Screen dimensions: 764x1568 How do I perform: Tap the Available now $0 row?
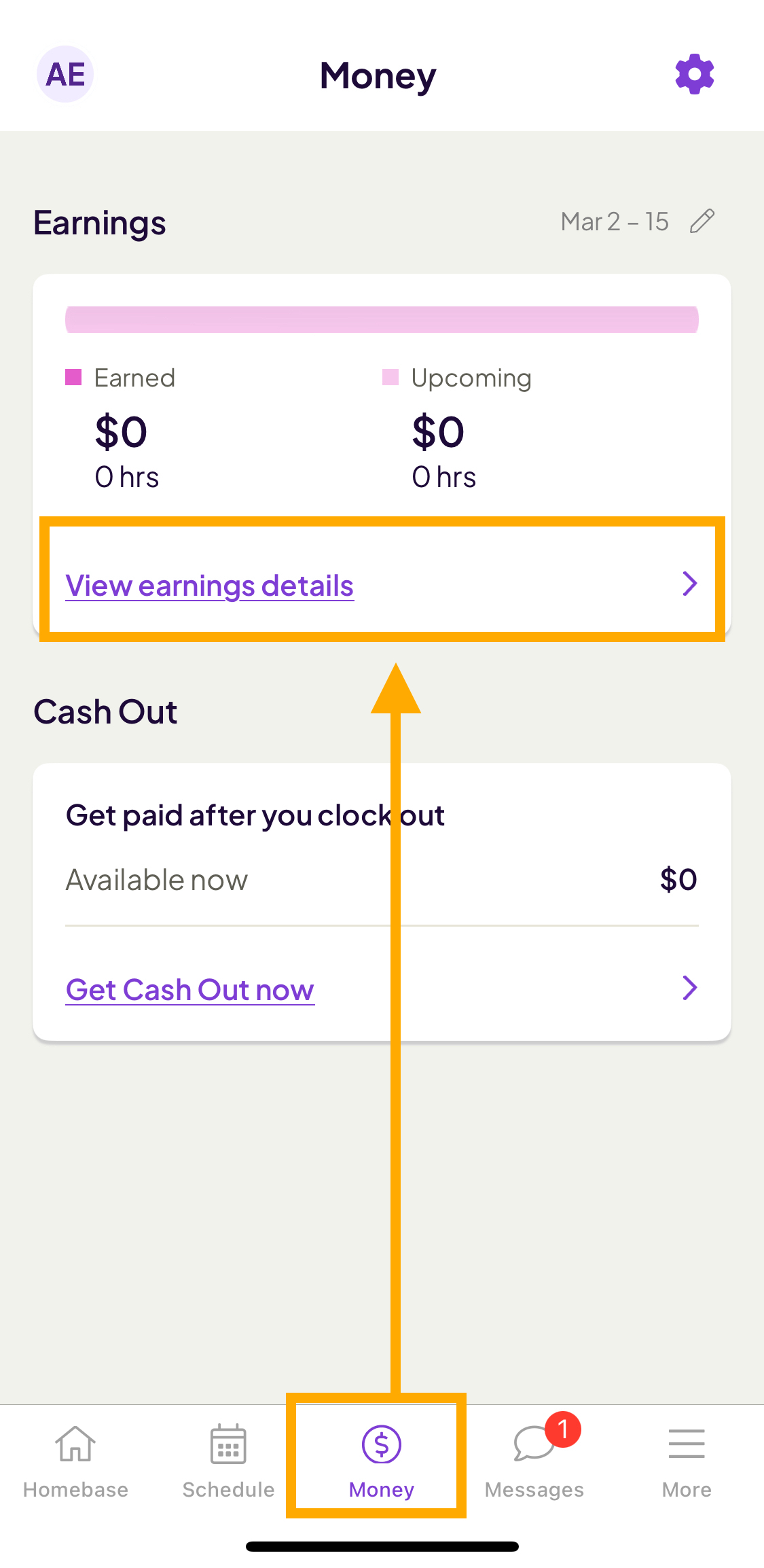382,878
